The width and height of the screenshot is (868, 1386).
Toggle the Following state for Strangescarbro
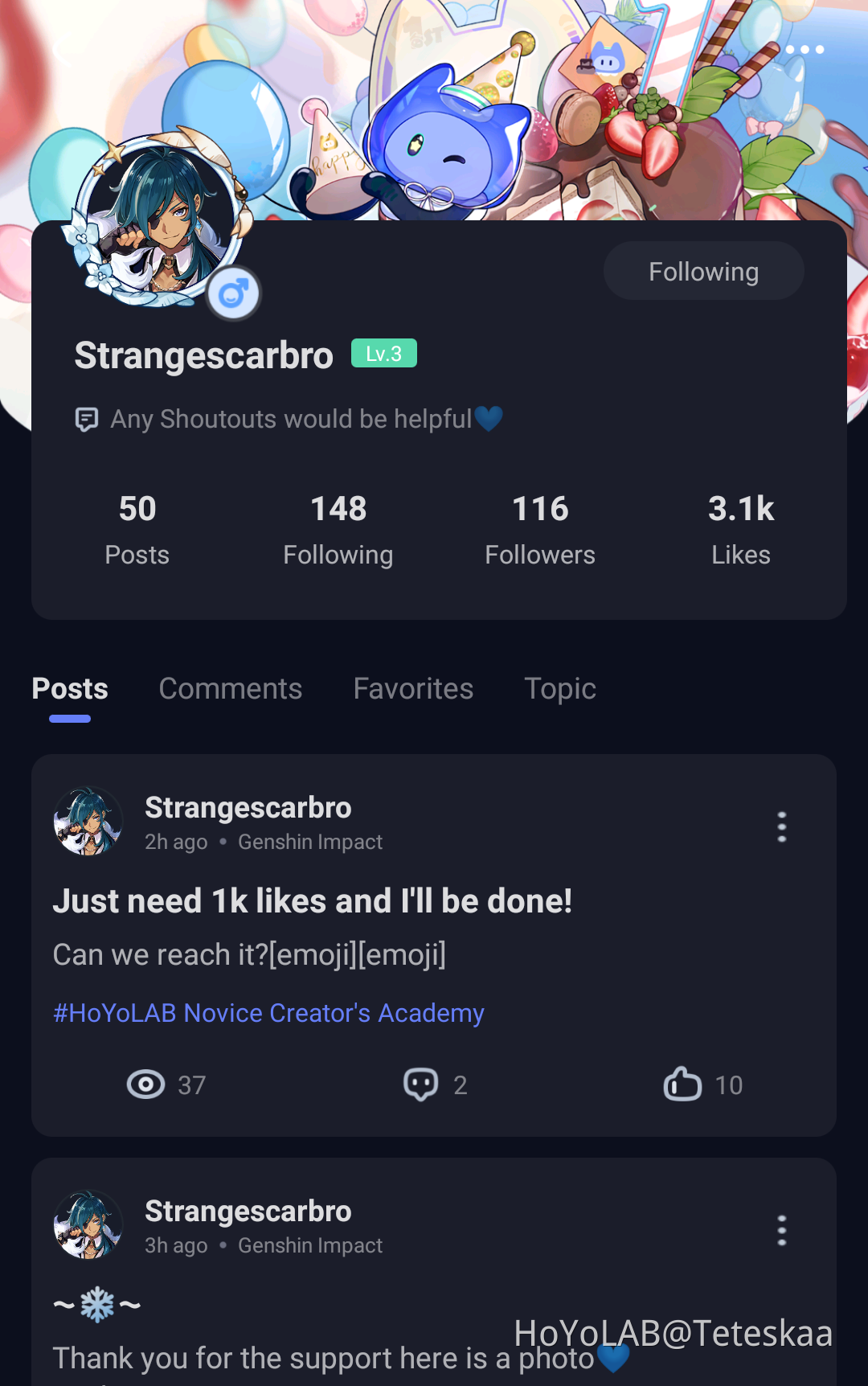point(703,271)
